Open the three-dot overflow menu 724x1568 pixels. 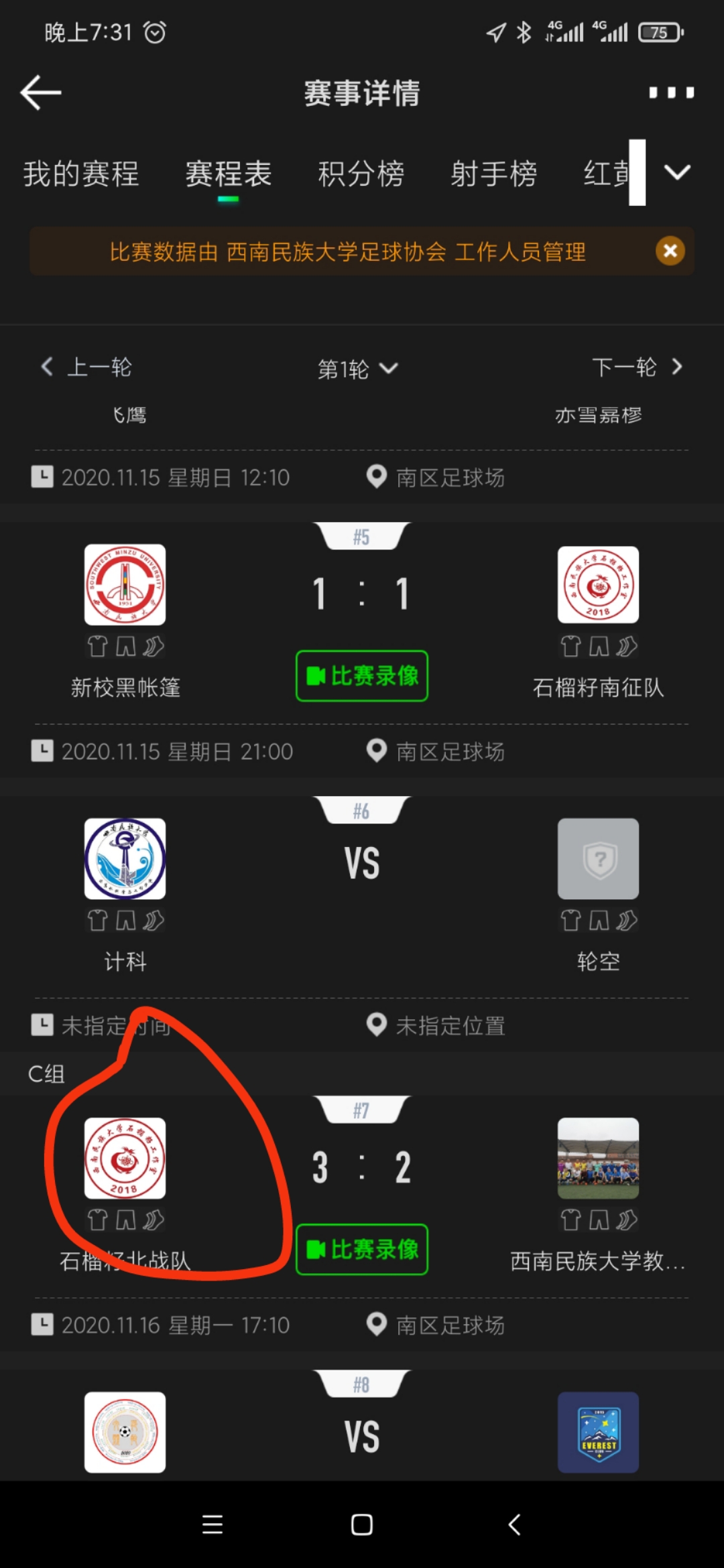(671, 92)
